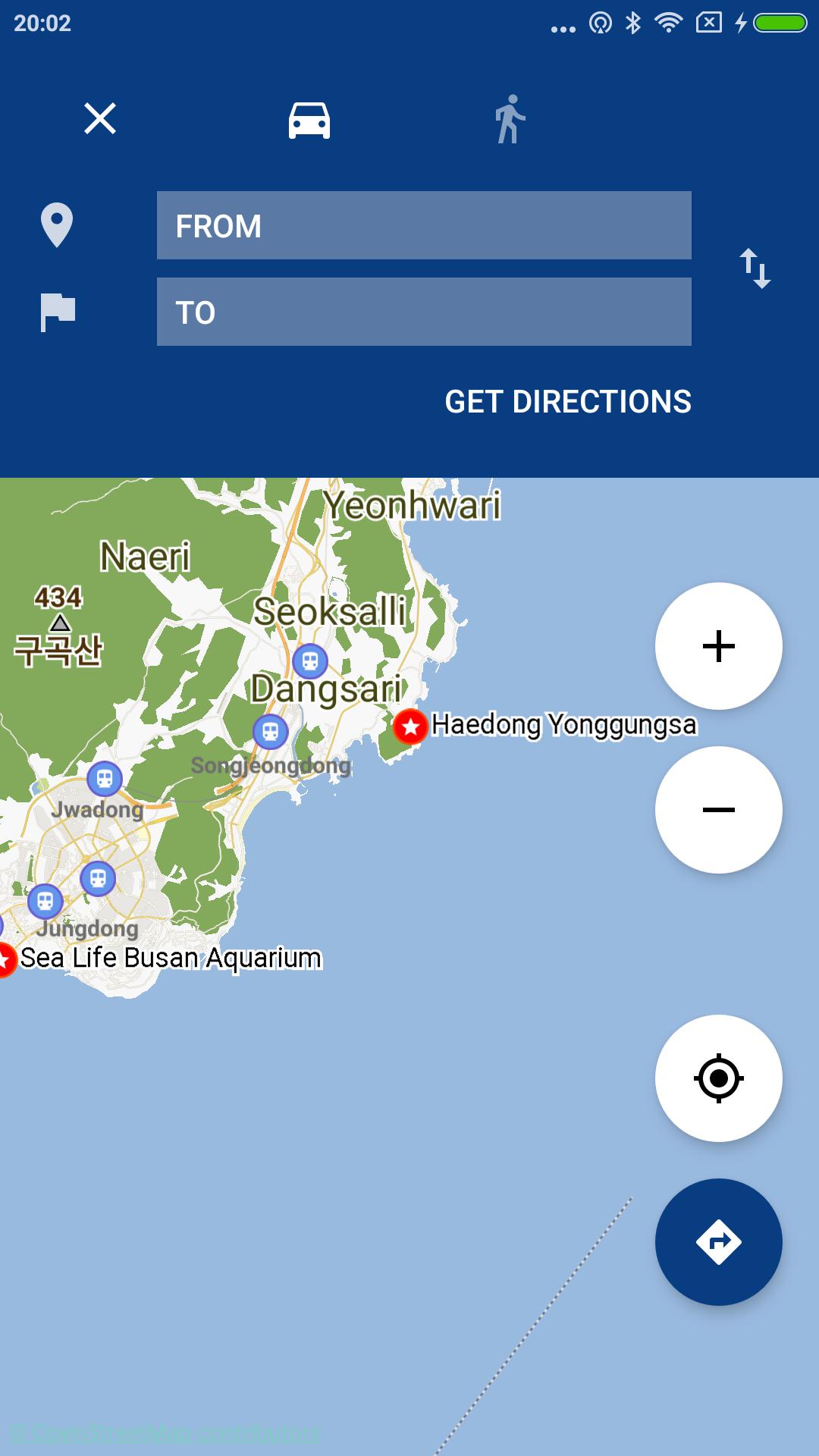The width and height of the screenshot is (819, 1456).
Task: Select the Sea Life Busan Aquarium marker
Action: pyautogui.click(x=6, y=959)
